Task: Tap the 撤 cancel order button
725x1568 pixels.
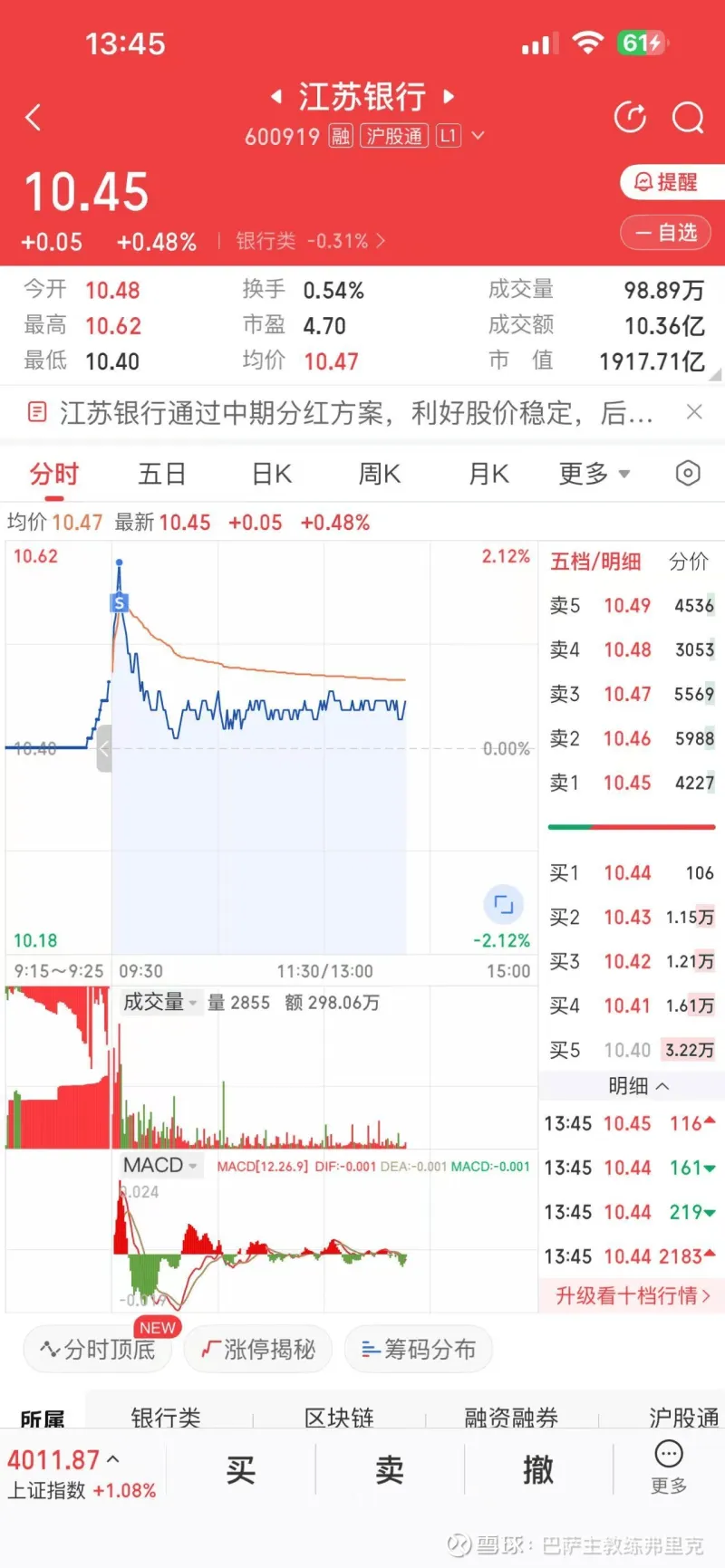Action: pos(538,1469)
